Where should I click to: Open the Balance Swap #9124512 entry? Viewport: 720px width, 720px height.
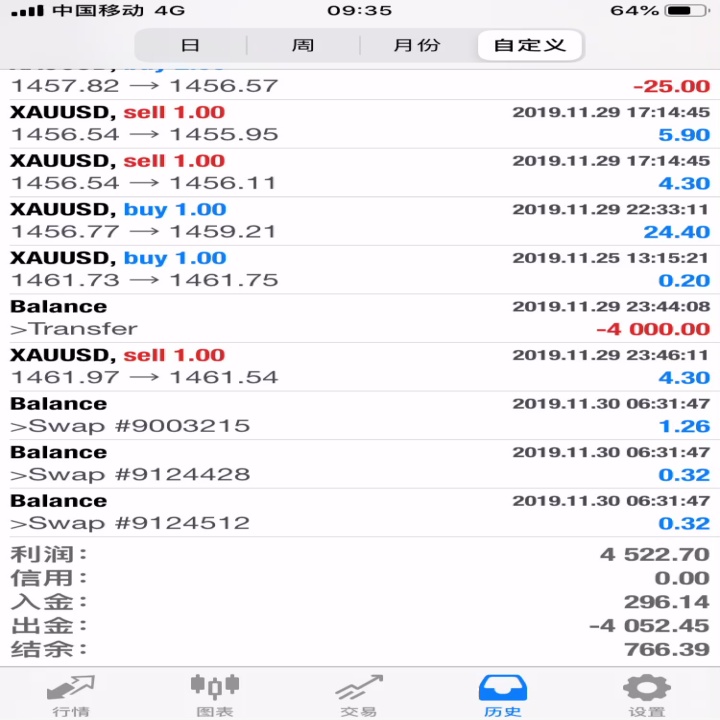point(360,513)
